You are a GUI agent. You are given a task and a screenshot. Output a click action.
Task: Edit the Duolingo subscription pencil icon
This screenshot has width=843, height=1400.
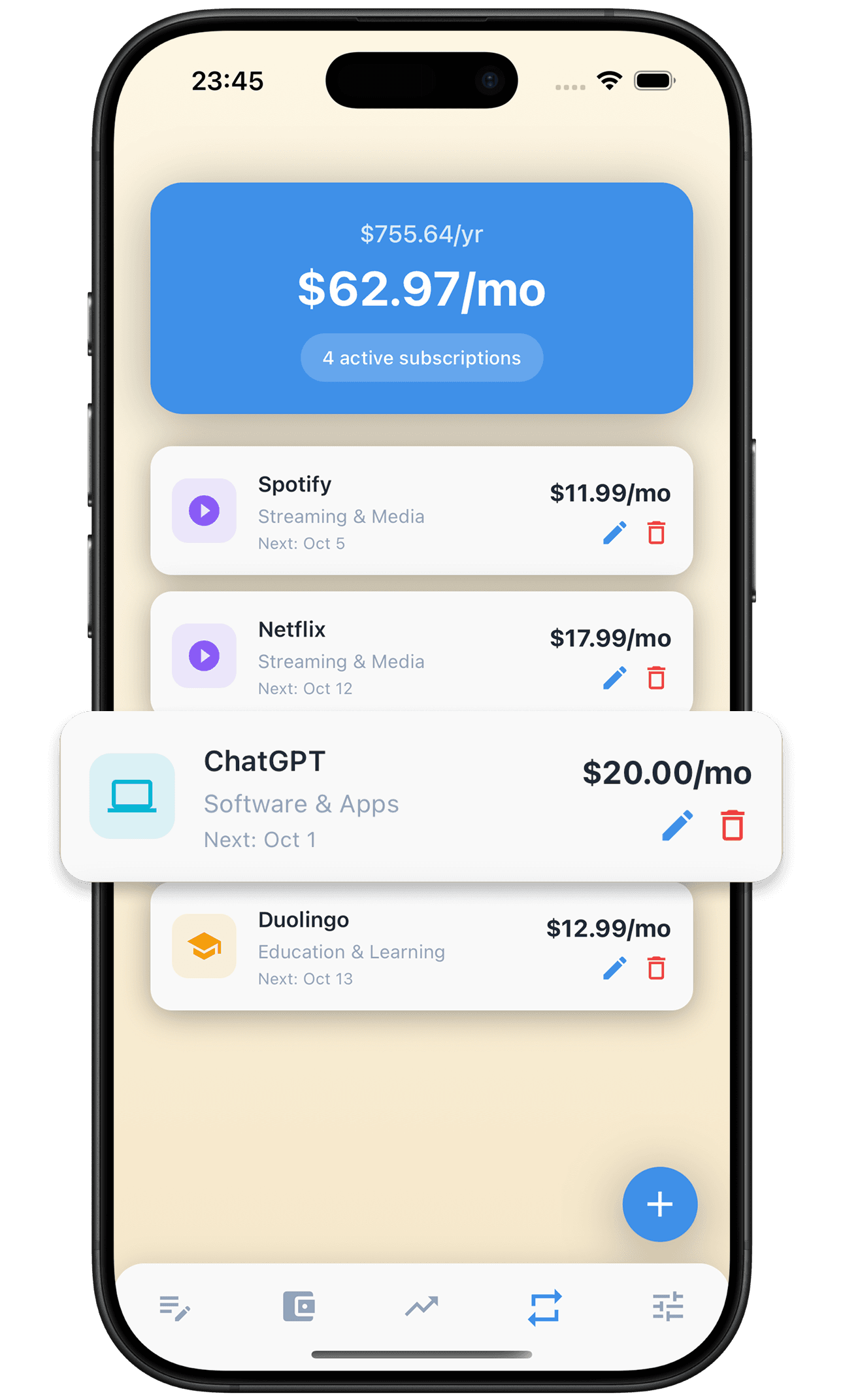pos(614,969)
